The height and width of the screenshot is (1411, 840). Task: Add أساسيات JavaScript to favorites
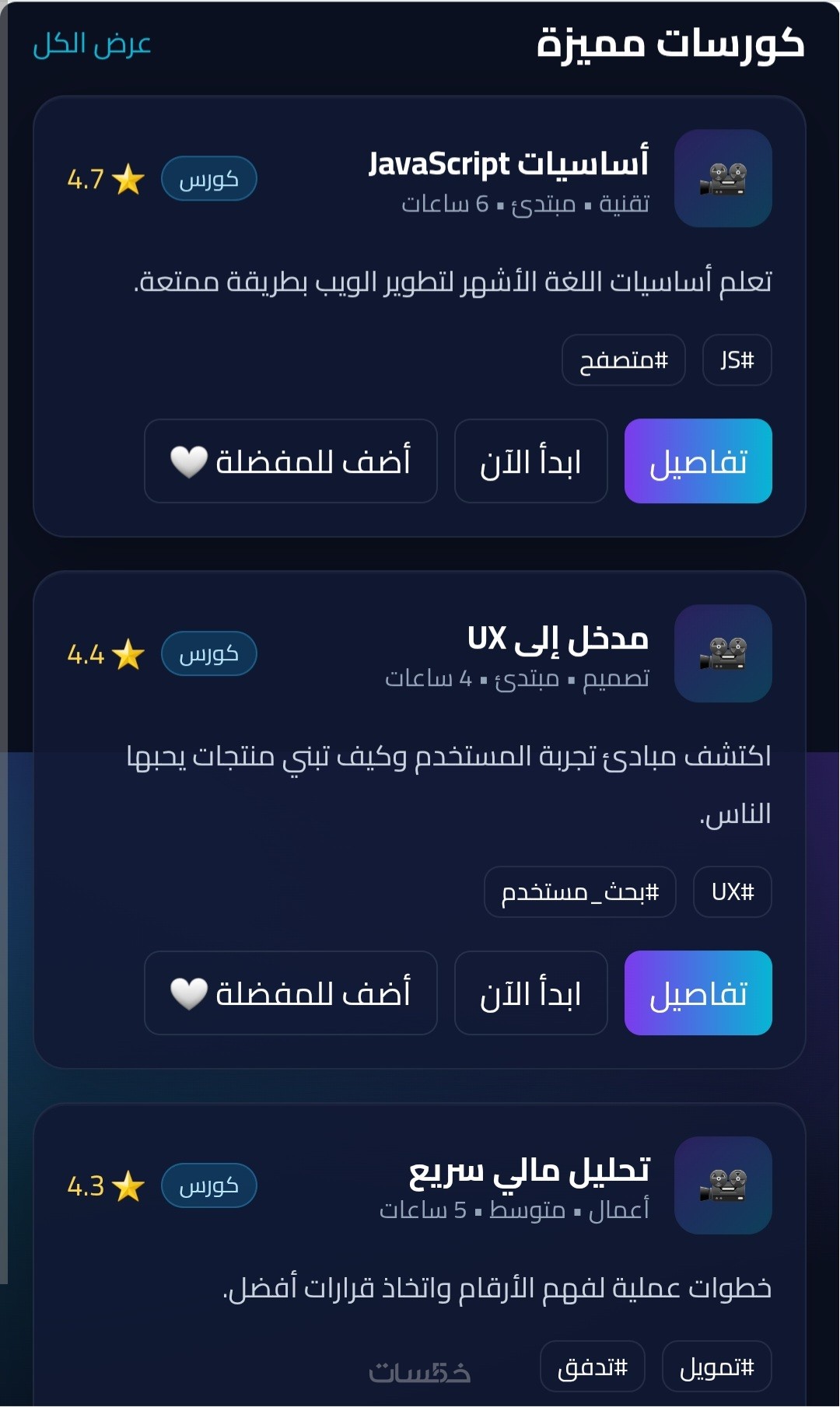(290, 461)
